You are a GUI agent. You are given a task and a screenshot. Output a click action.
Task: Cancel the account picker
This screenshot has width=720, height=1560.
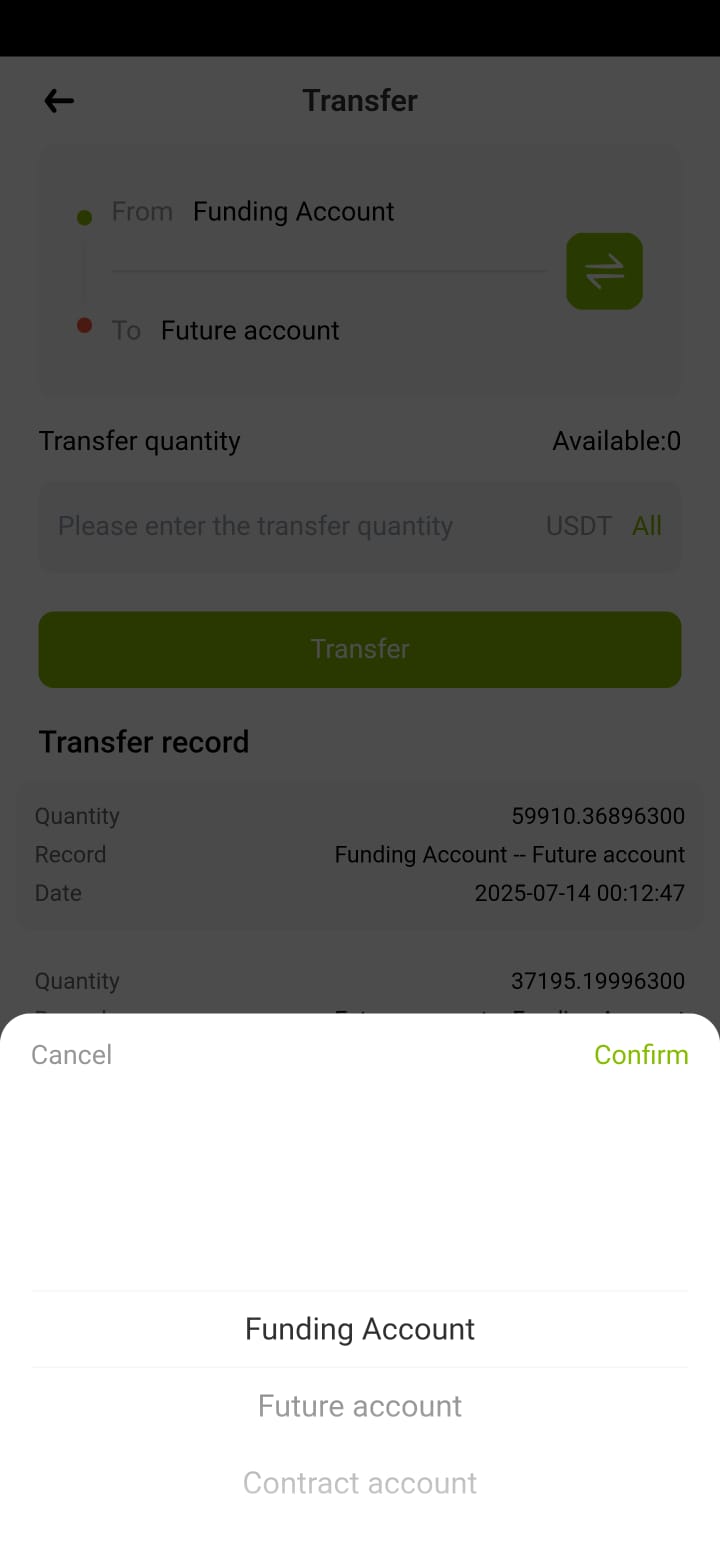[x=71, y=1054]
